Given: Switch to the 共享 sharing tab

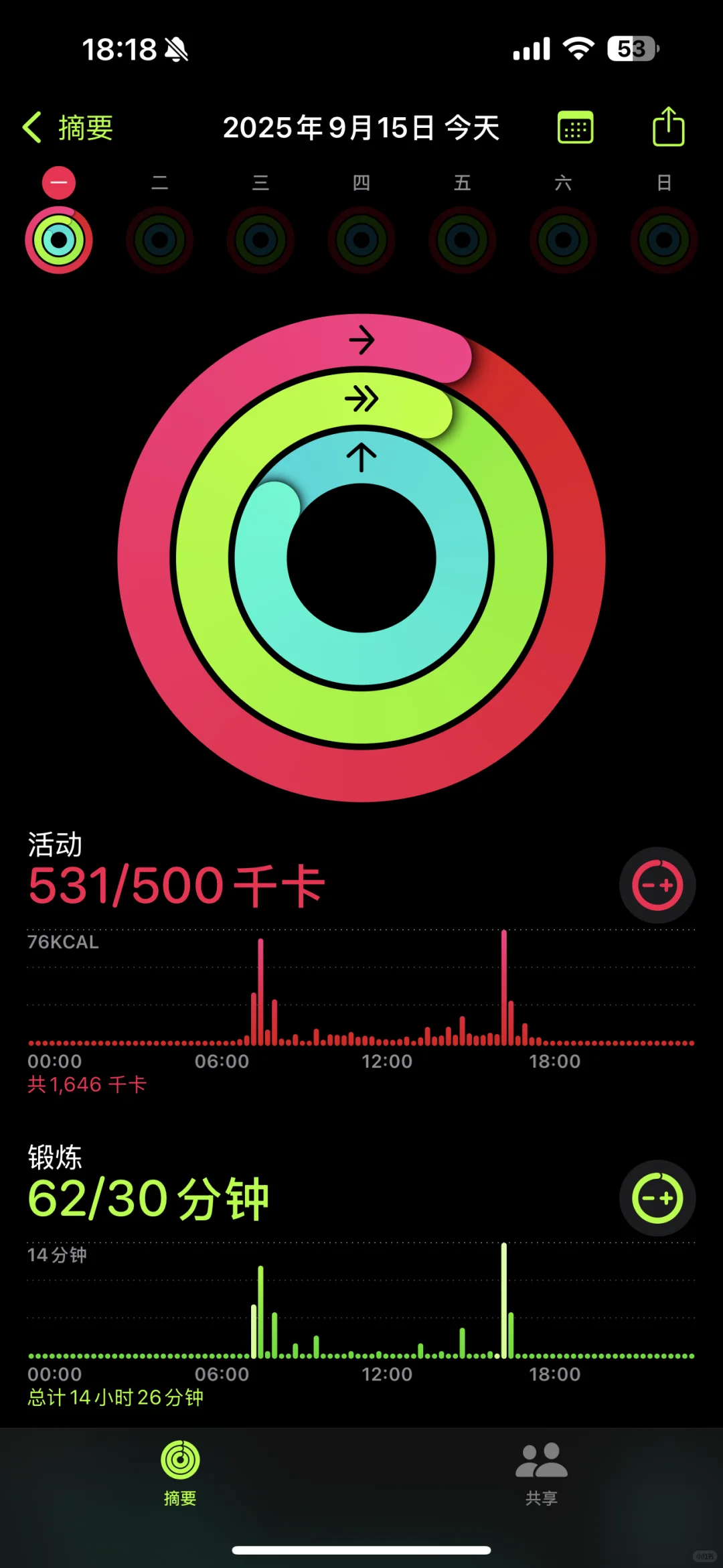Looking at the screenshot, I should (x=542, y=1474).
